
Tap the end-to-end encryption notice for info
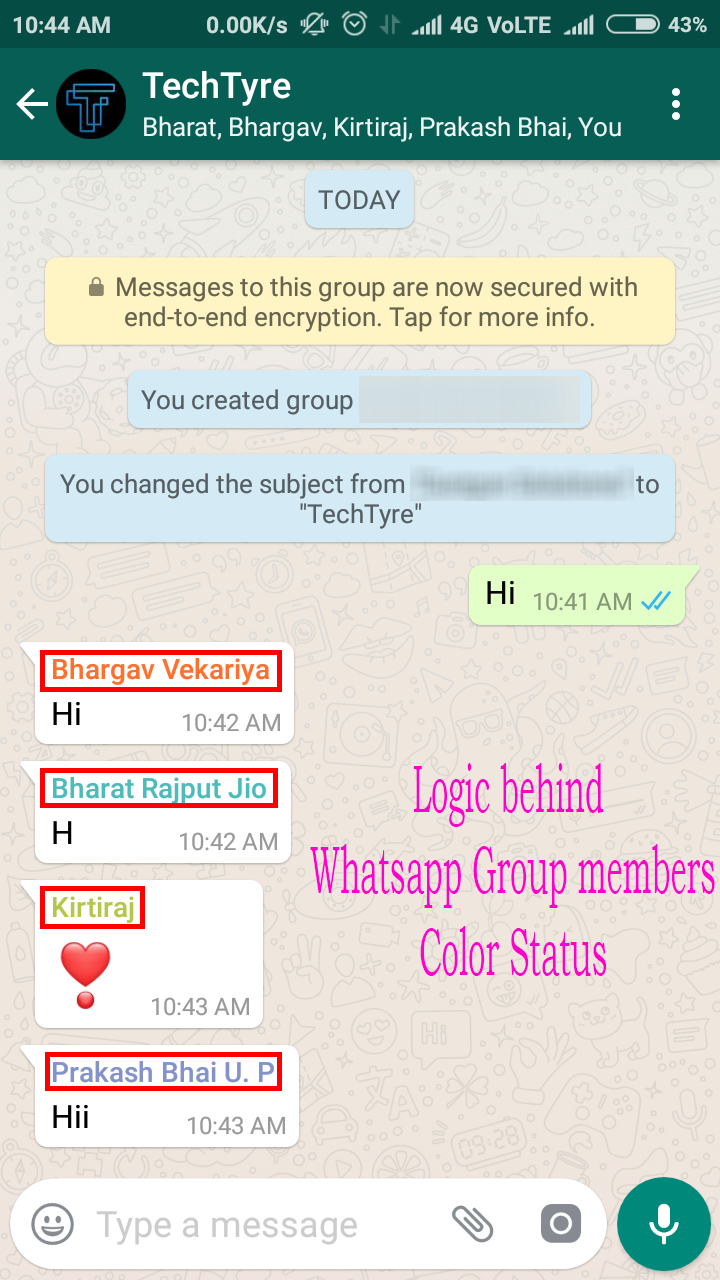(360, 302)
